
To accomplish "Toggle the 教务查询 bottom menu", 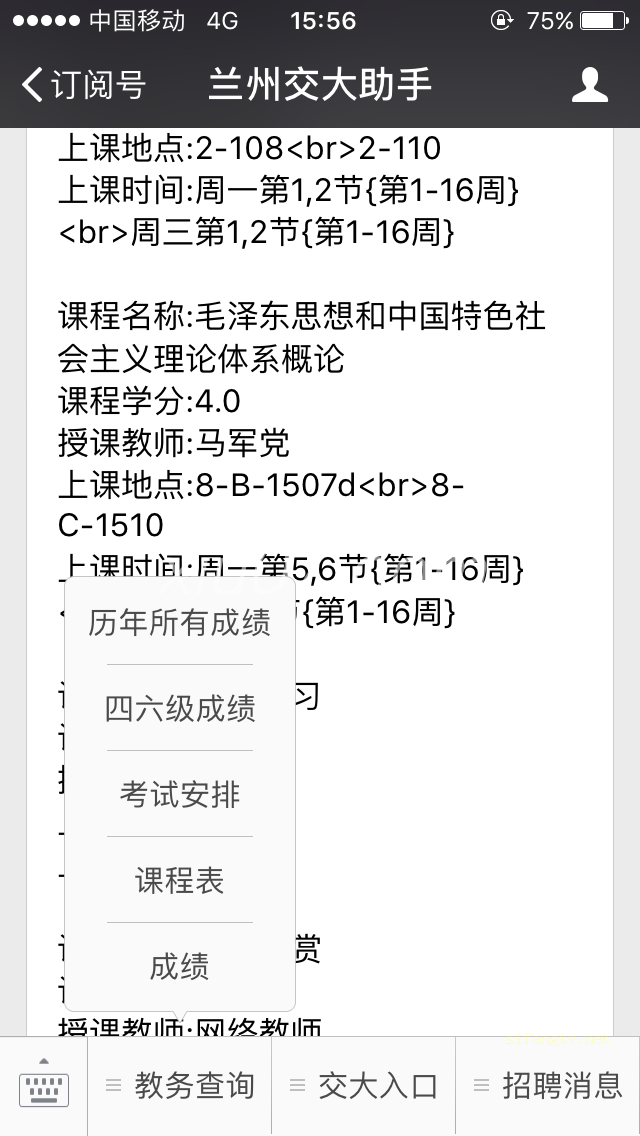I will (180, 1086).
